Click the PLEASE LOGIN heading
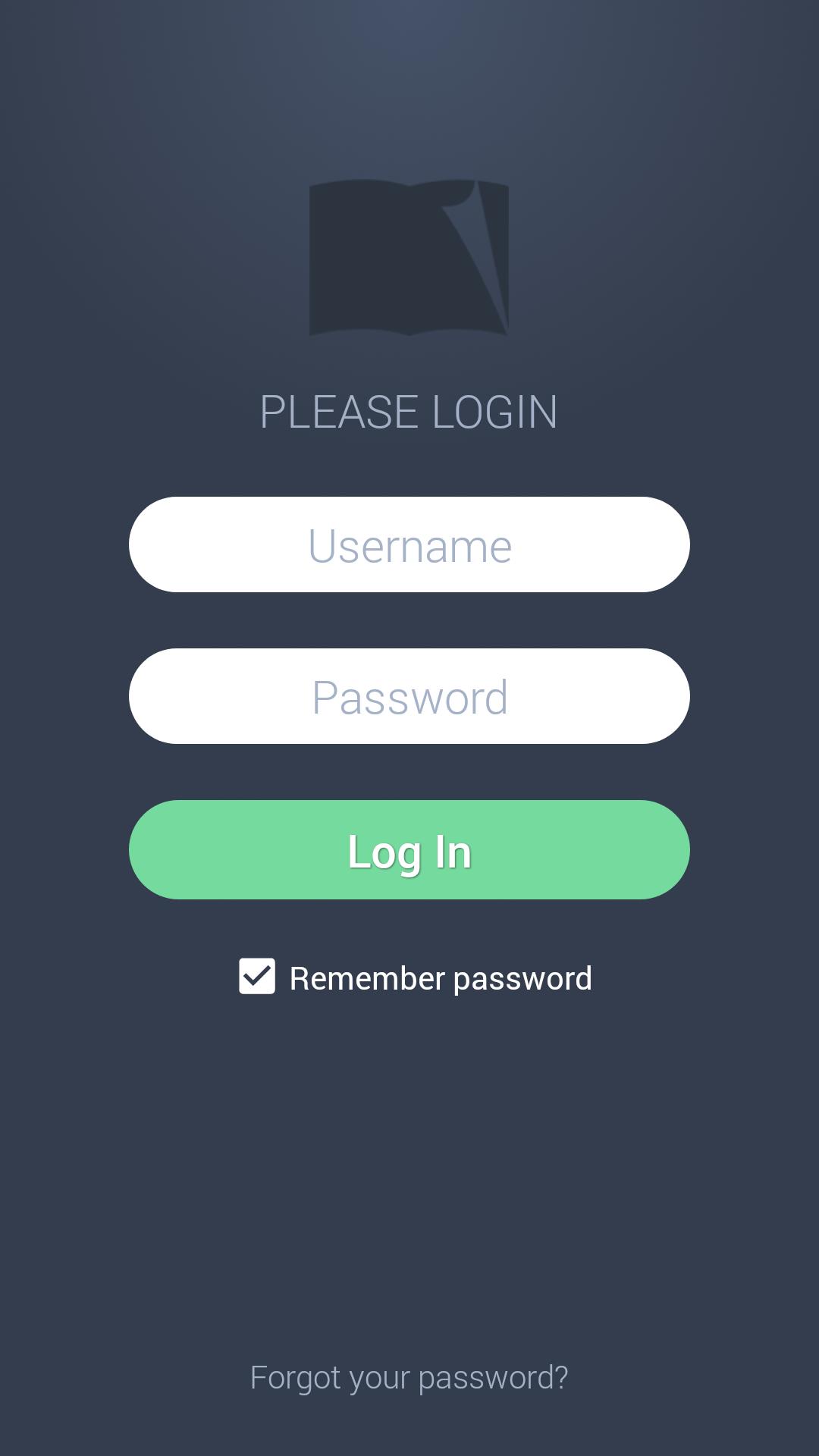Viewport: 819px width, 1456px height. 409,411
